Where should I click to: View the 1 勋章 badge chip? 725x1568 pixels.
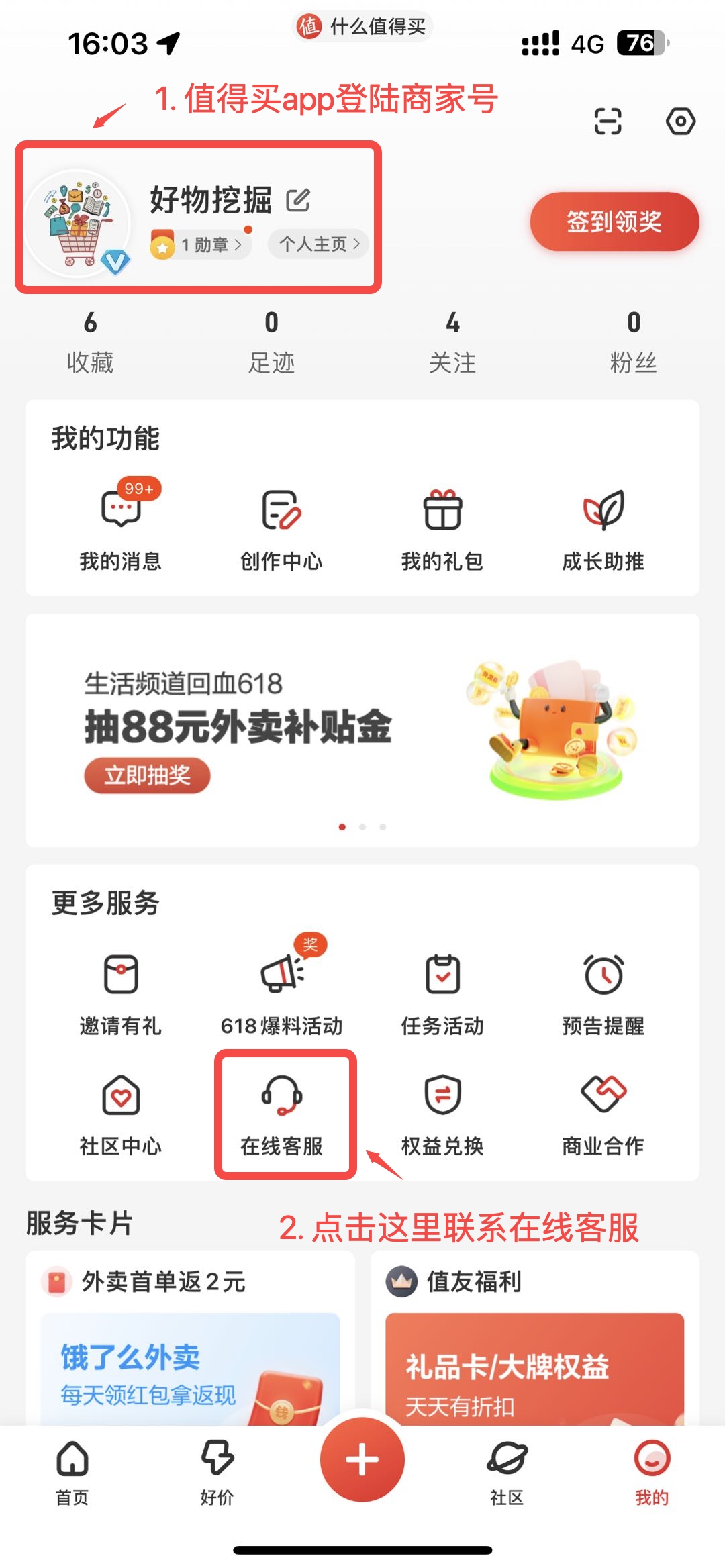(x=201, y=244)
